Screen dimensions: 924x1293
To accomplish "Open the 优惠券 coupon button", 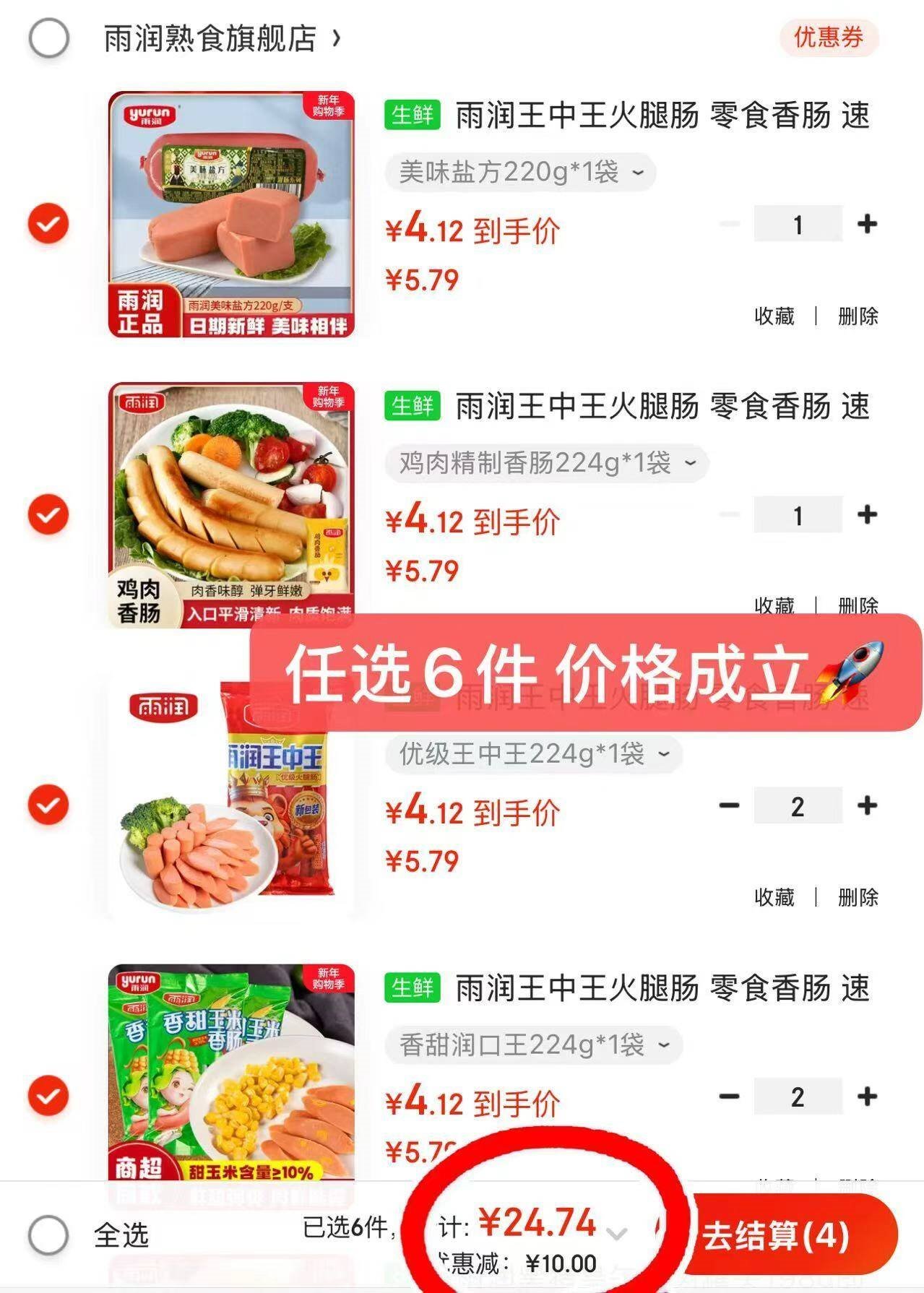I will [x=828, y=38].
